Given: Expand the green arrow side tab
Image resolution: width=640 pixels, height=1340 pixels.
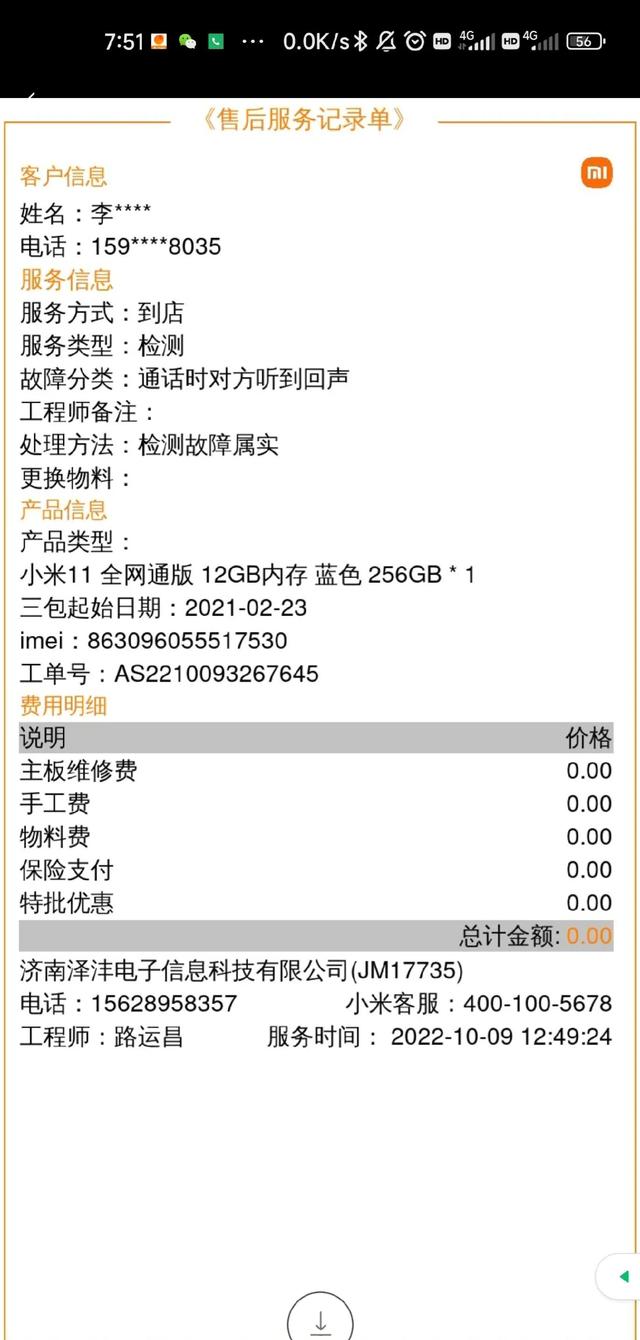Looking at the screenshot, I should click(x=621, y=1277).
